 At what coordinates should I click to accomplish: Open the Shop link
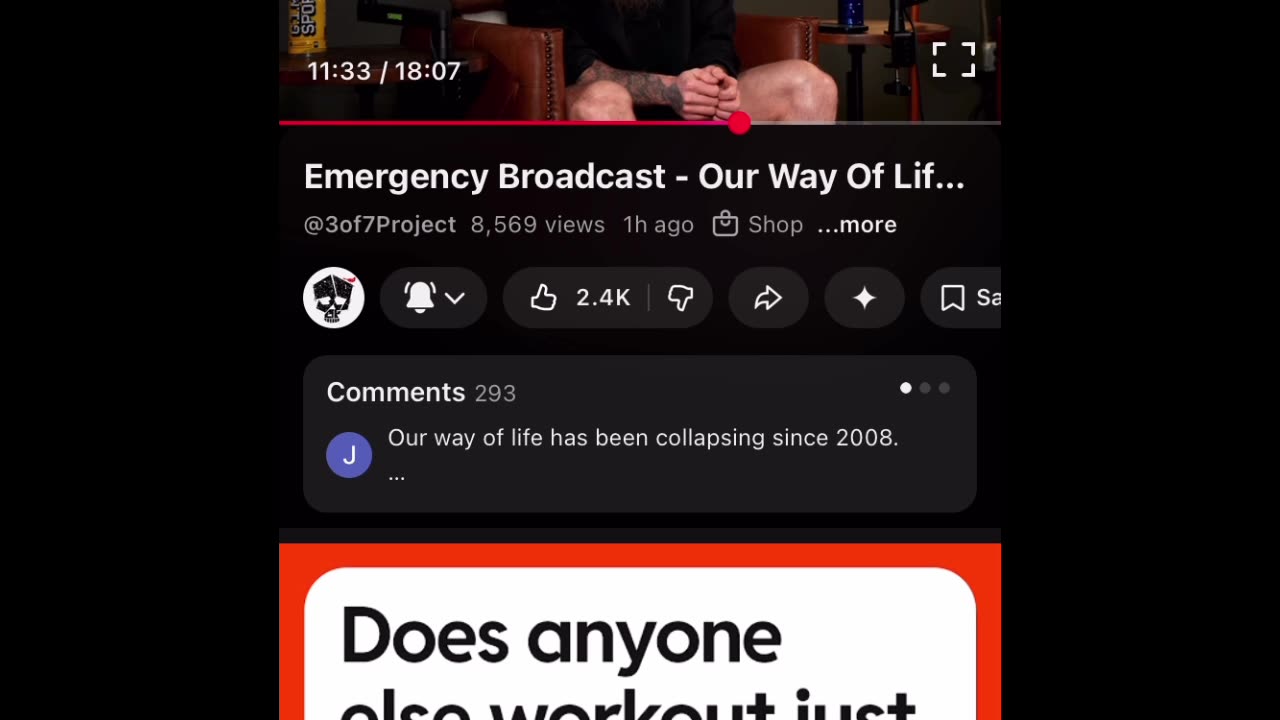[758, 225]
